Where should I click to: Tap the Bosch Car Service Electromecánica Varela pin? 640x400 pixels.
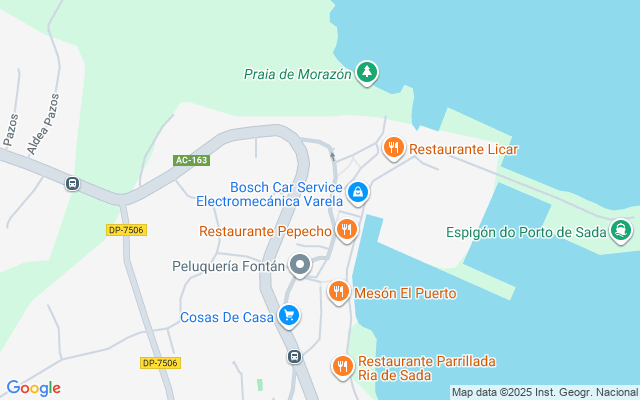point(357,191)
